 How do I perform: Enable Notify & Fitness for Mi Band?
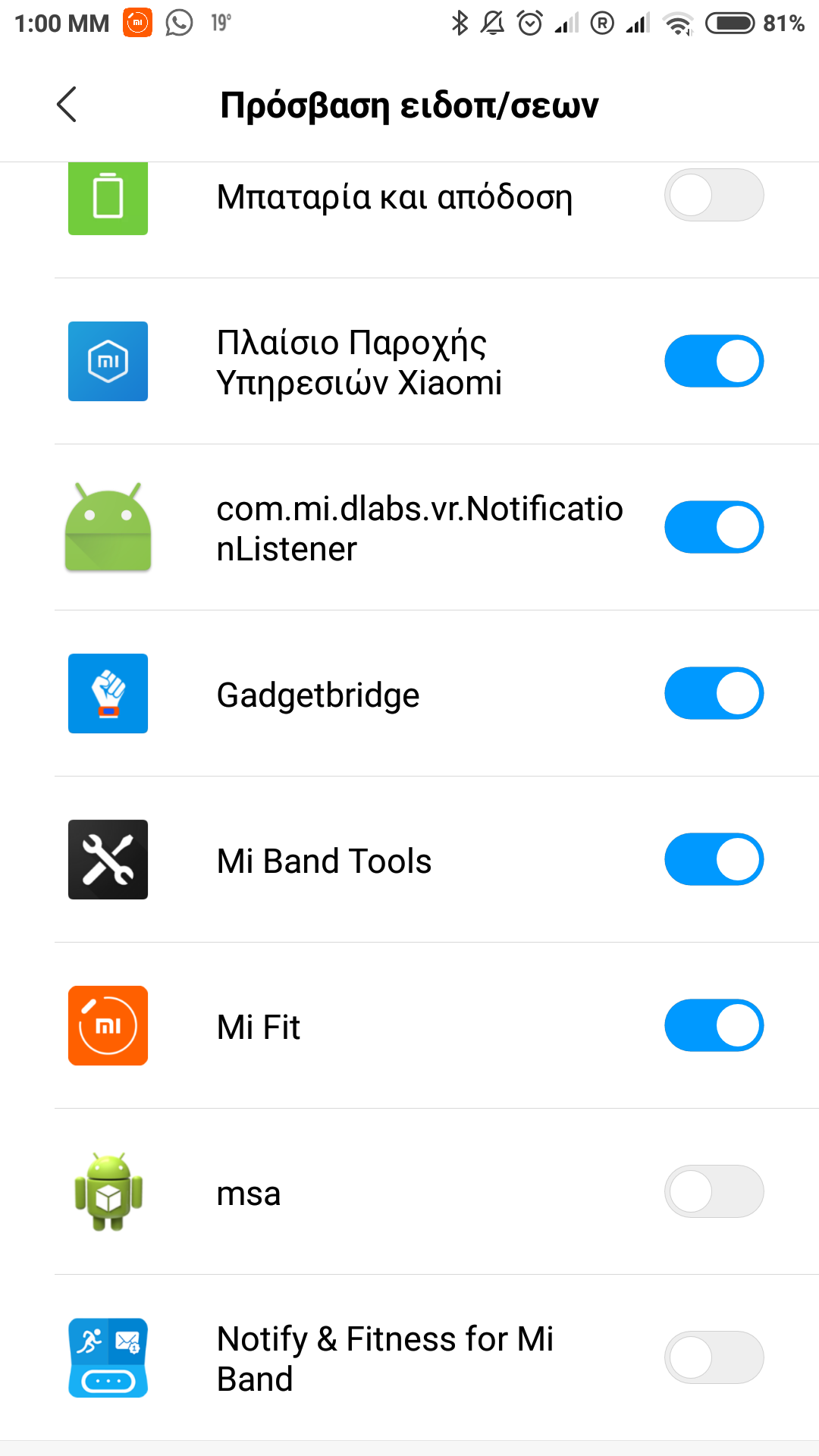pos(714,1357)
